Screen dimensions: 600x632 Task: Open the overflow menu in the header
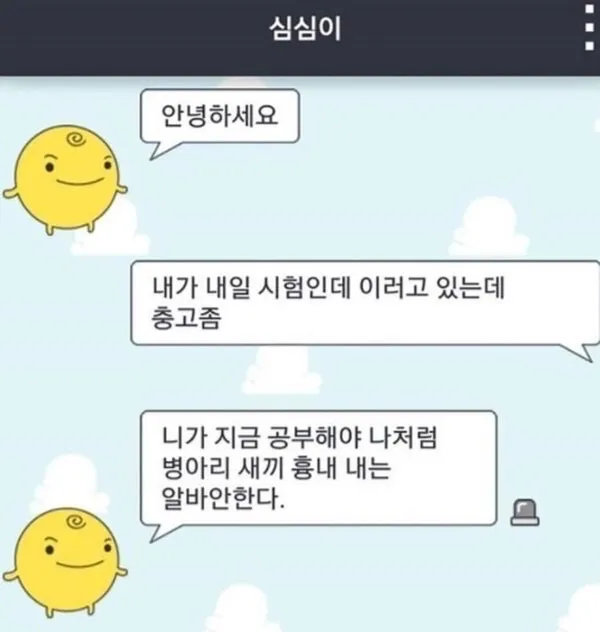pos(588,30)
